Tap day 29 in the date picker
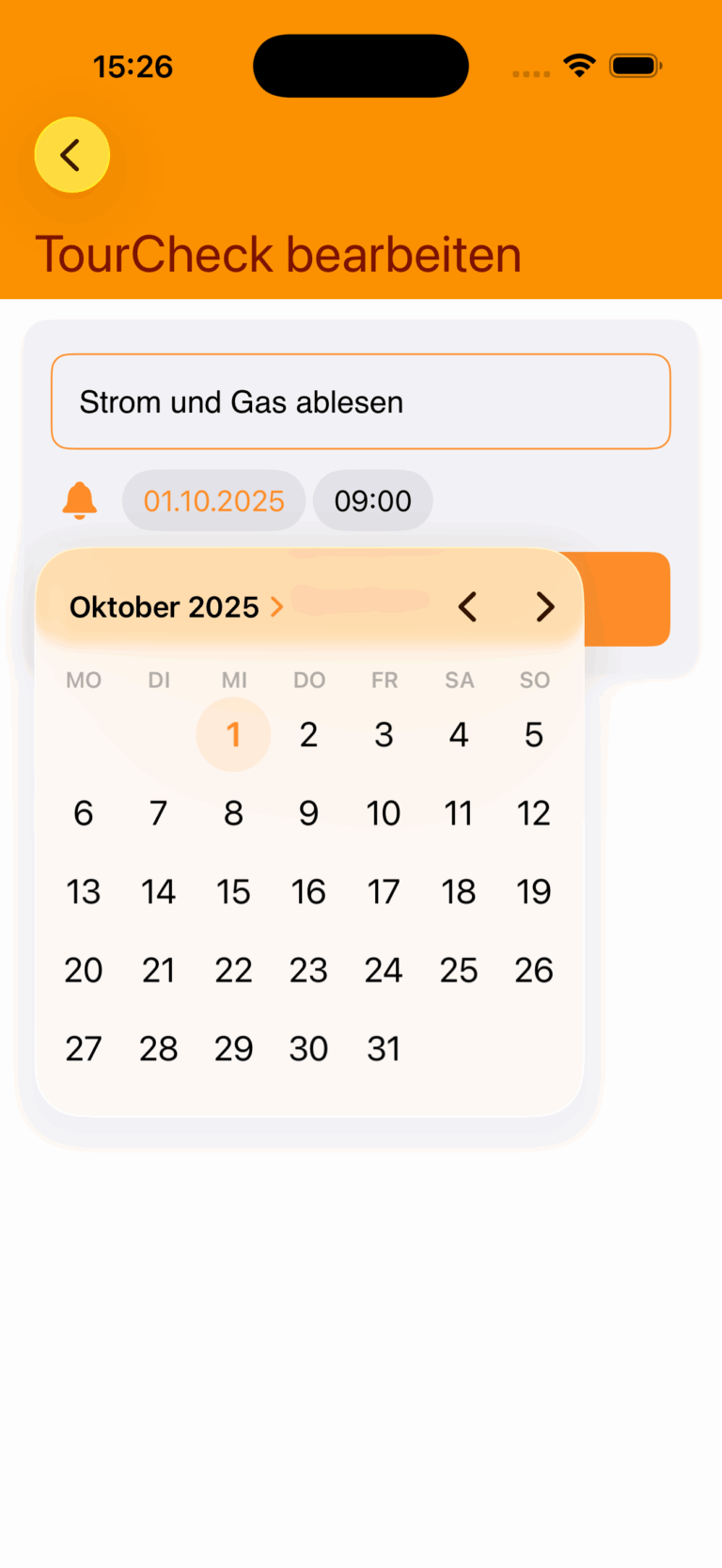Screen dimensions: 722x1568 [x=233, y=1049]
